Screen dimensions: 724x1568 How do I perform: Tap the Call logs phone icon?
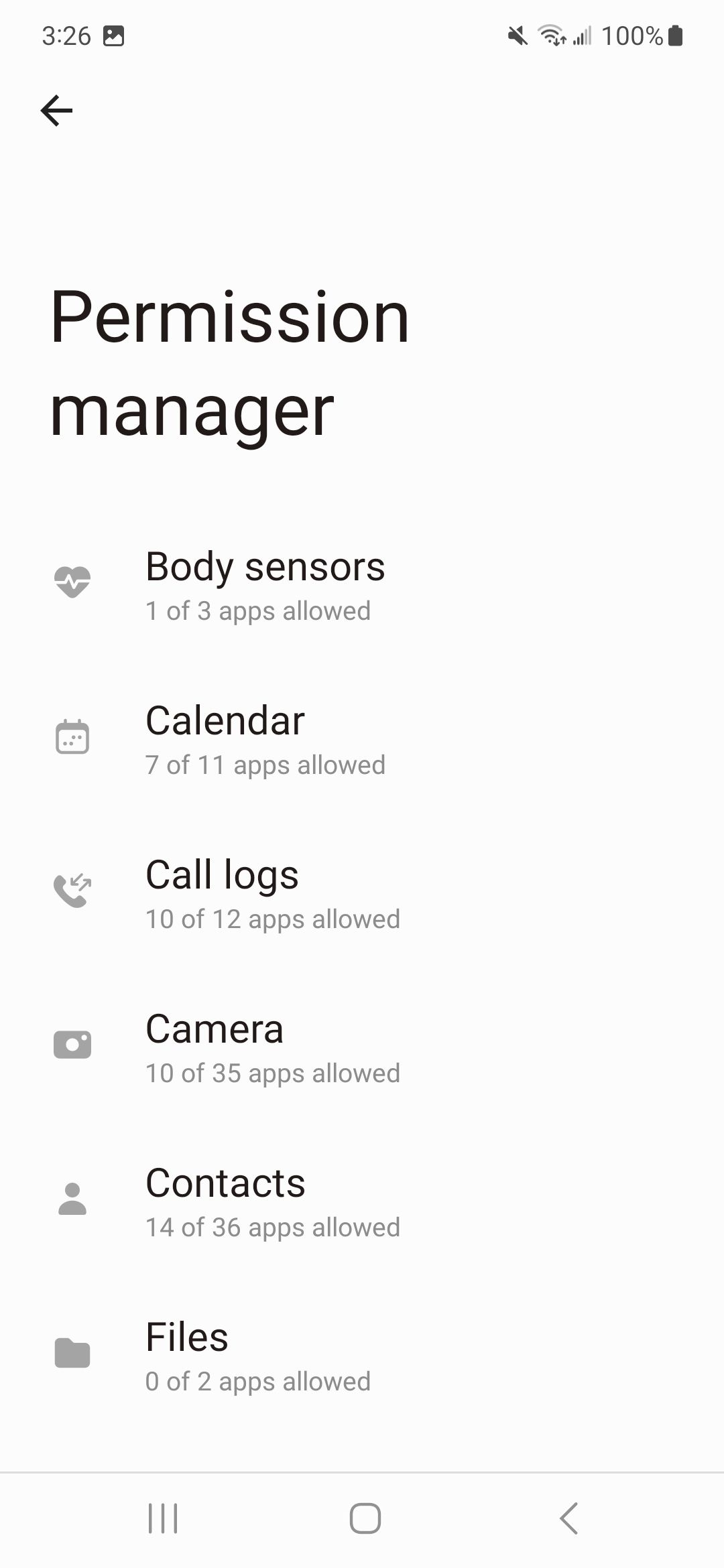[x=73, y=891]
